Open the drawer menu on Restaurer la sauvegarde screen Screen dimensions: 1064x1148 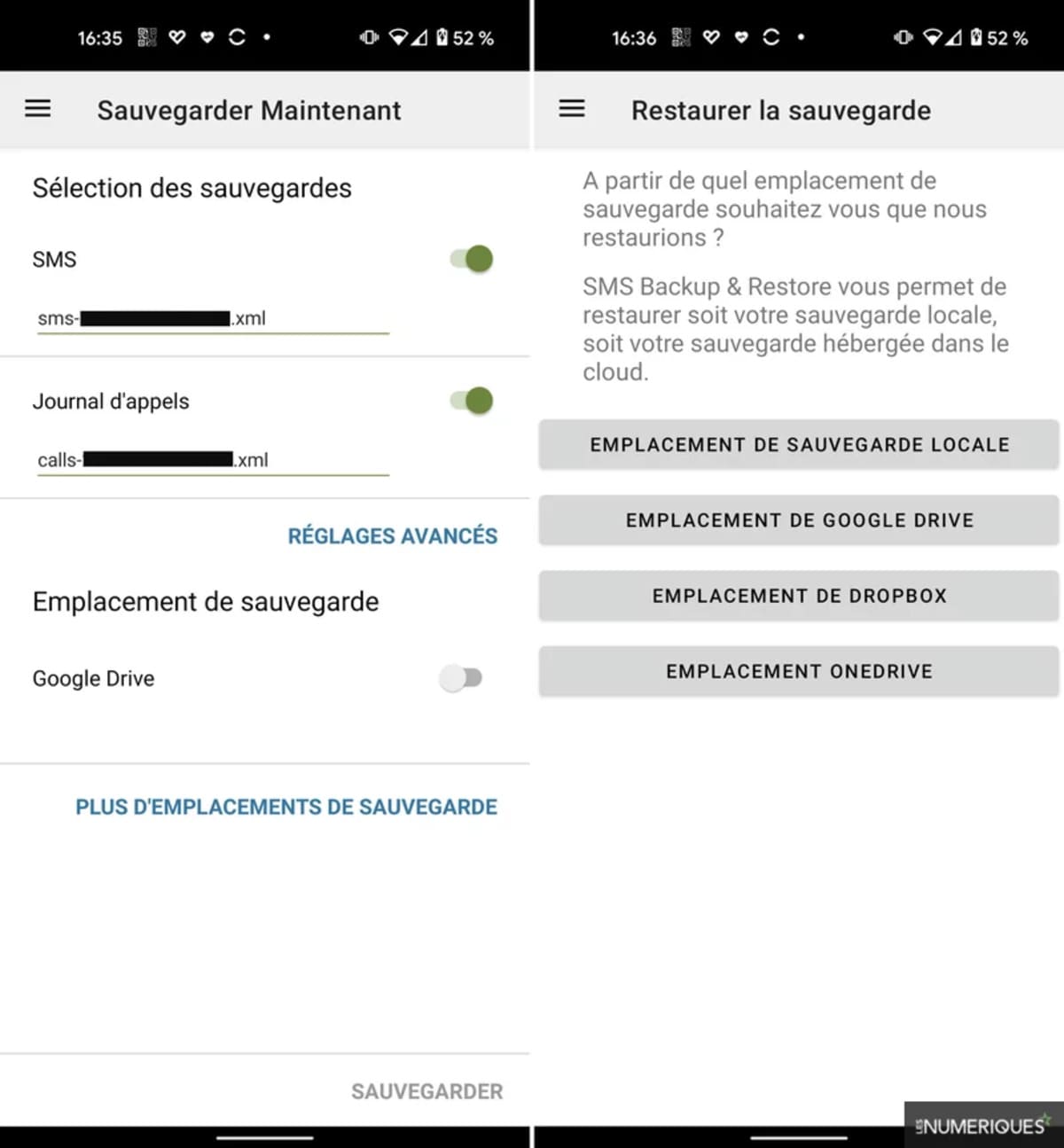(x=572, y=109)
